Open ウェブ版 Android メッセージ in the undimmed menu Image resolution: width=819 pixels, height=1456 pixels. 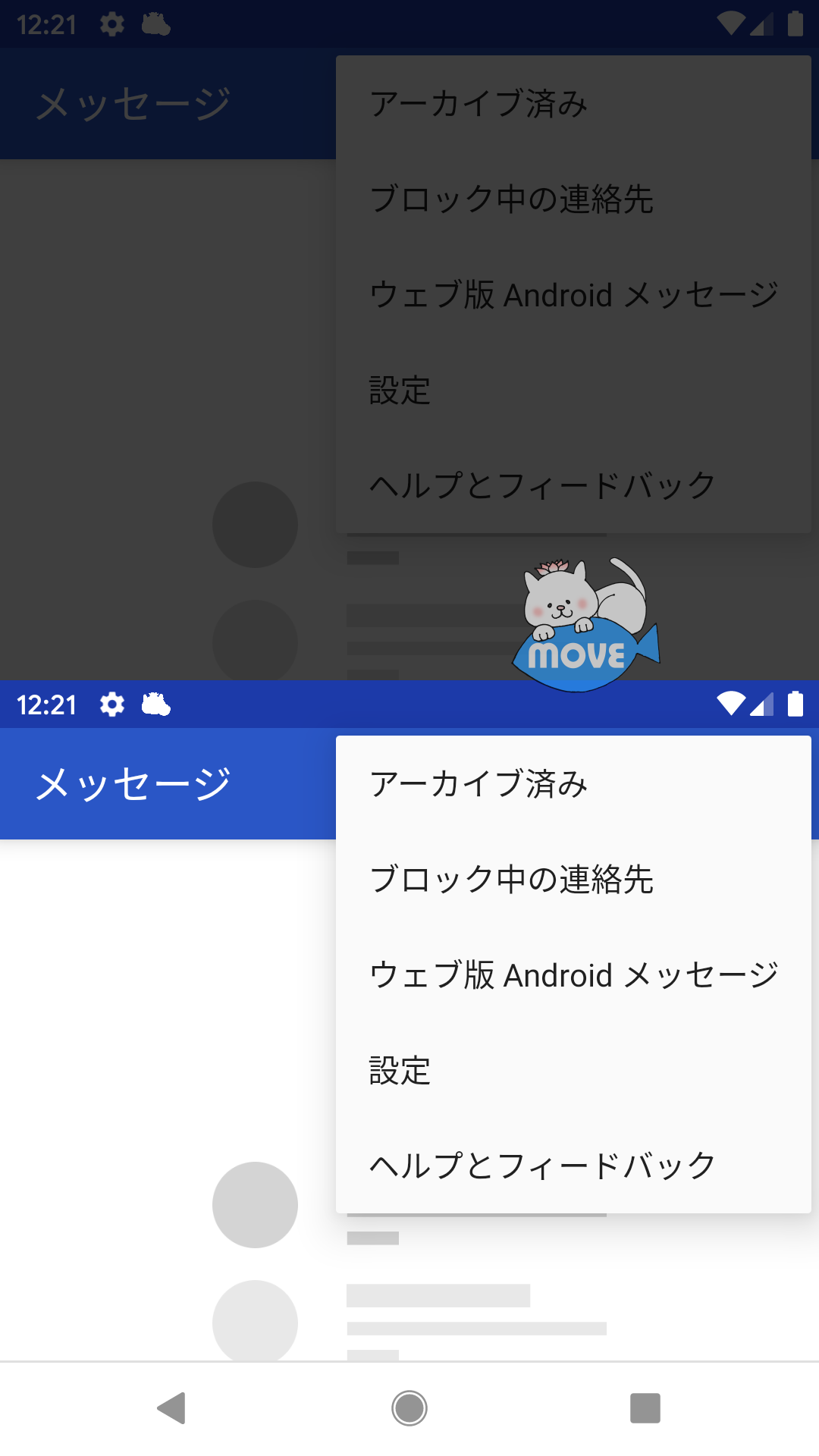[x=573, y=975]
